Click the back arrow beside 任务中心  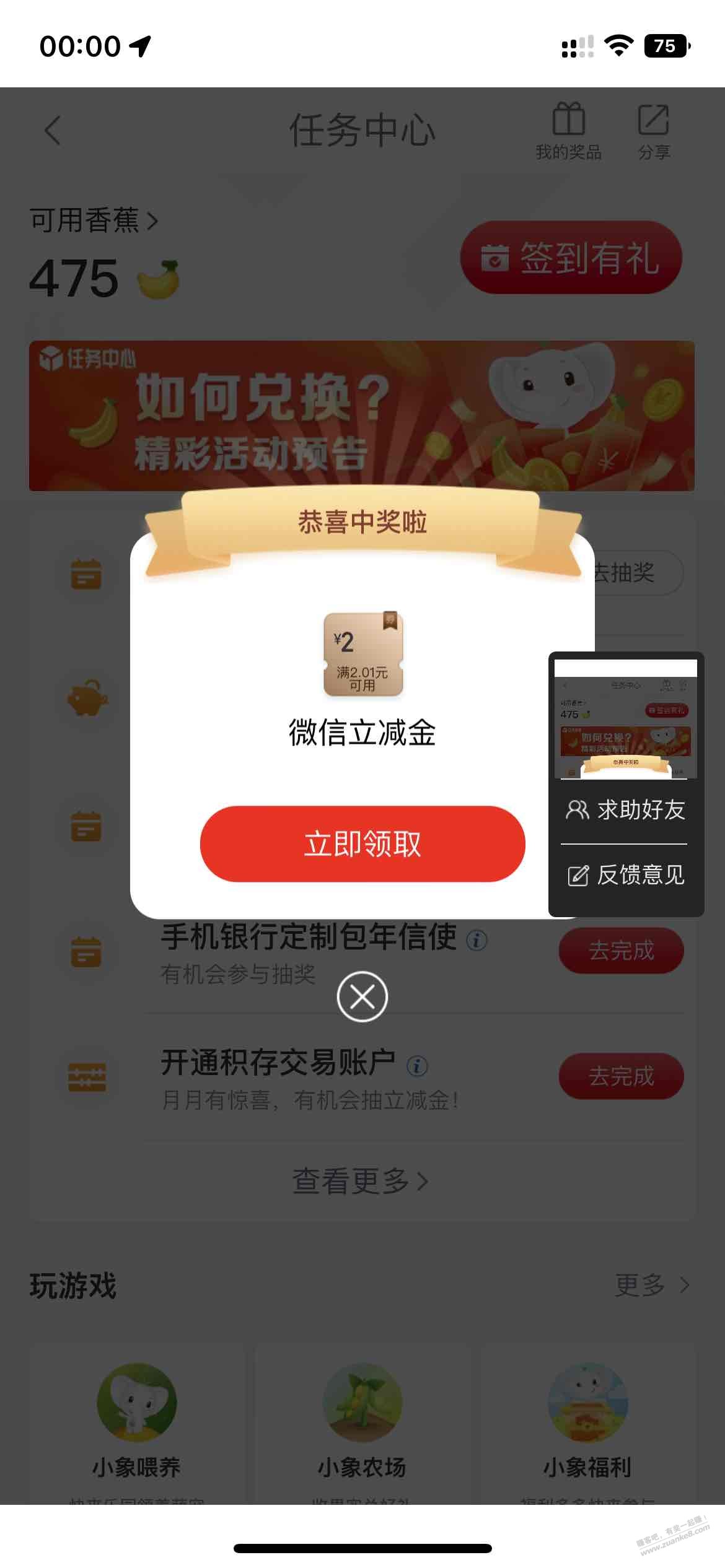tap(51, 130)
